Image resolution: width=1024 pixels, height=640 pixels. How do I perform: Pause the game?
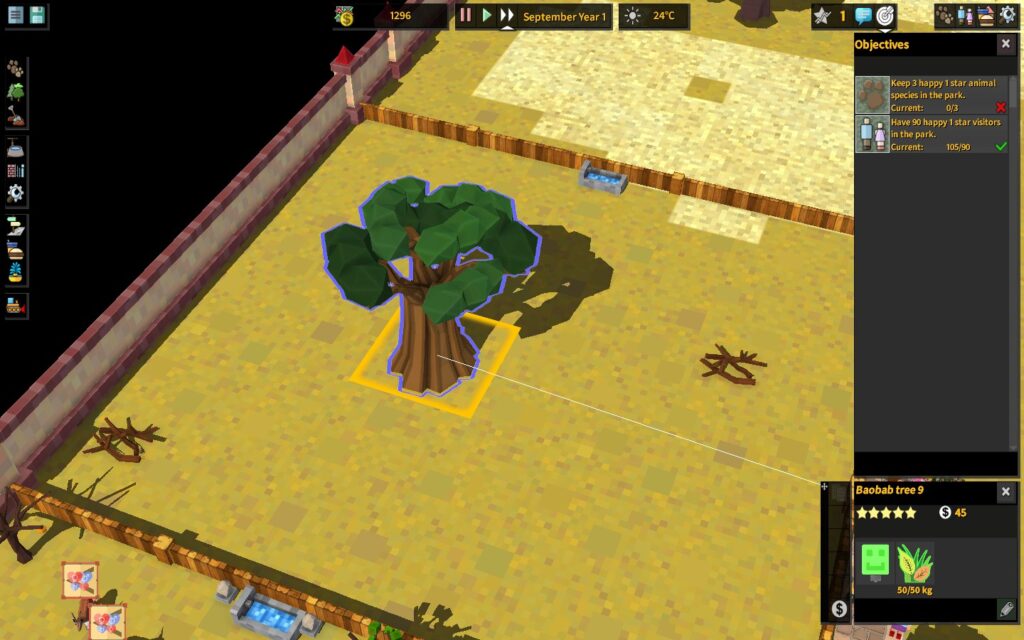tap(466, 16)
